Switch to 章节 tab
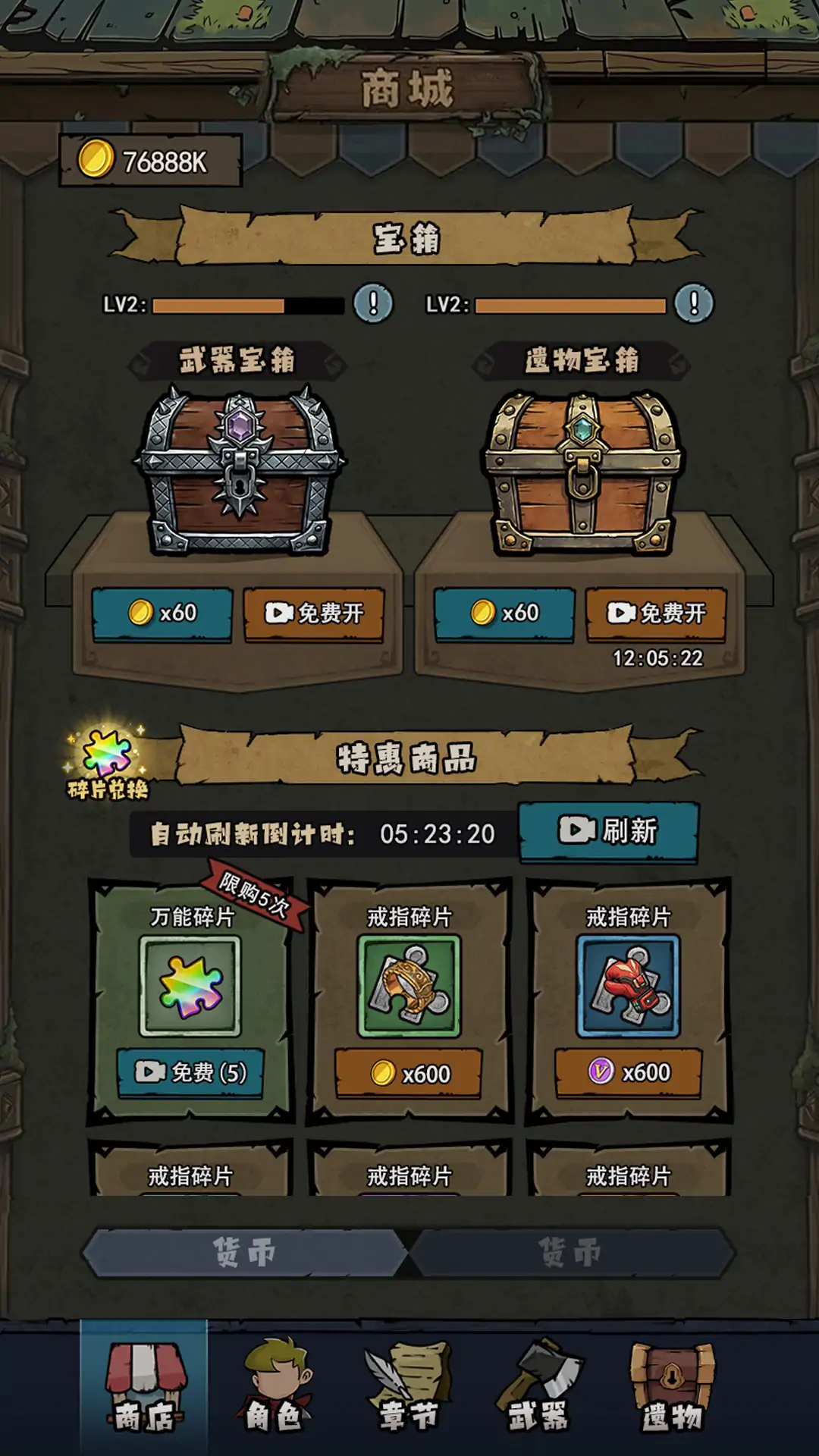 409,1388
